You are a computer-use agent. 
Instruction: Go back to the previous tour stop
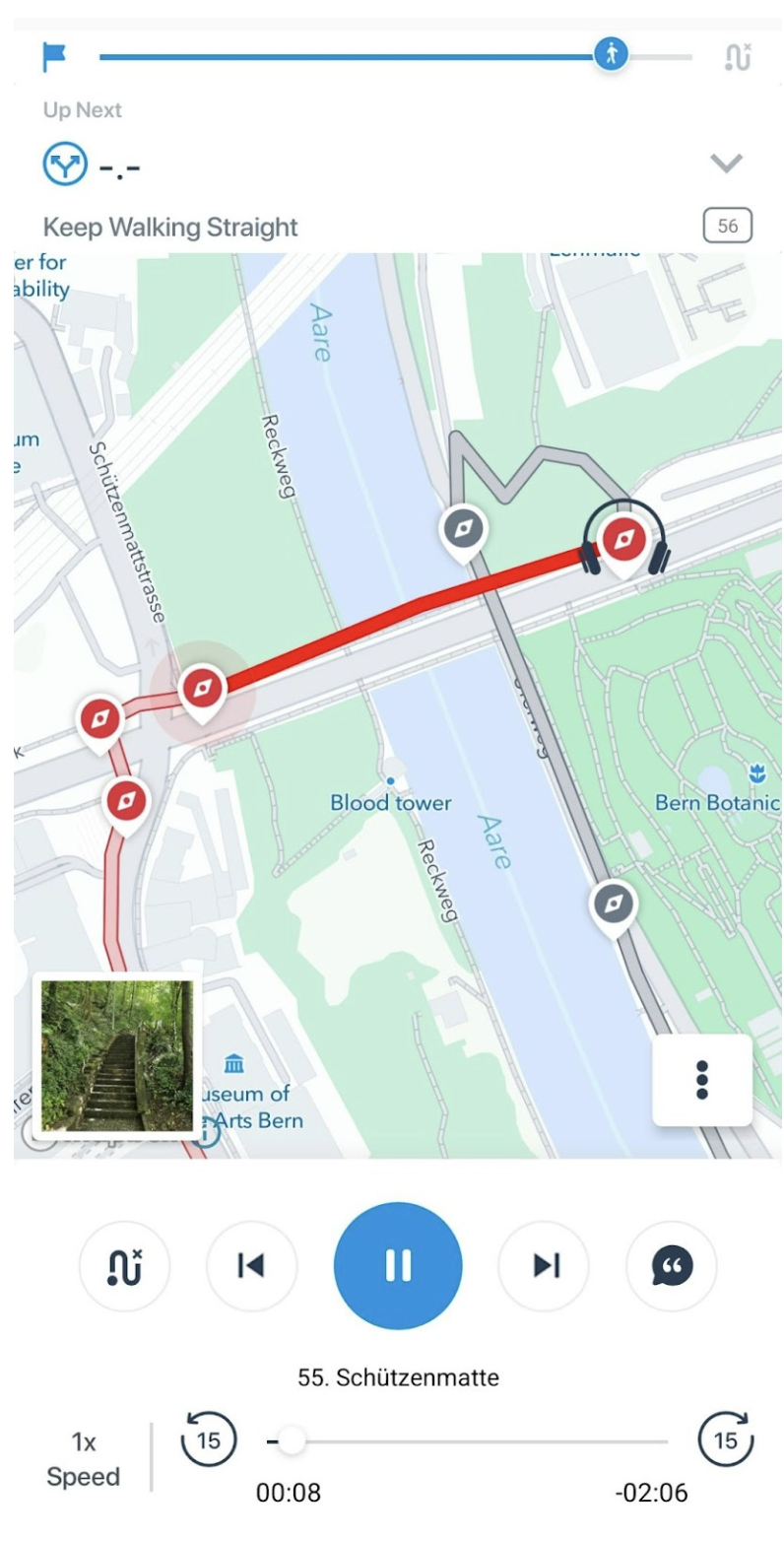(251, 1265)
